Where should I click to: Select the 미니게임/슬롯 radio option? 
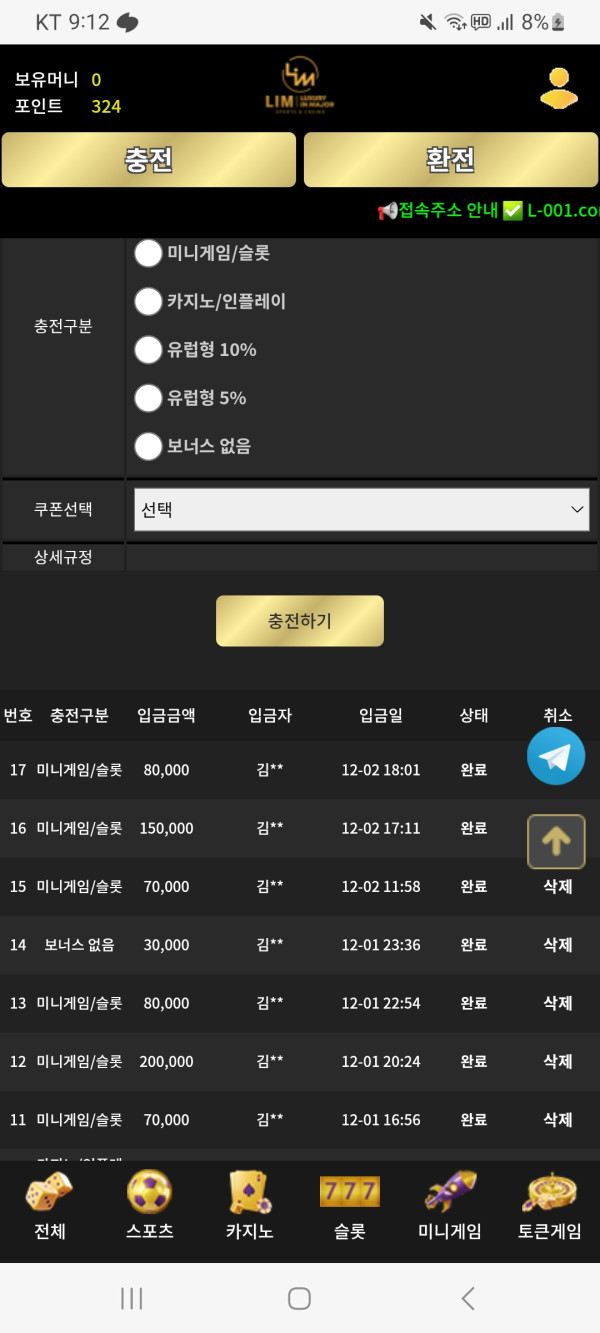point(149,253)
